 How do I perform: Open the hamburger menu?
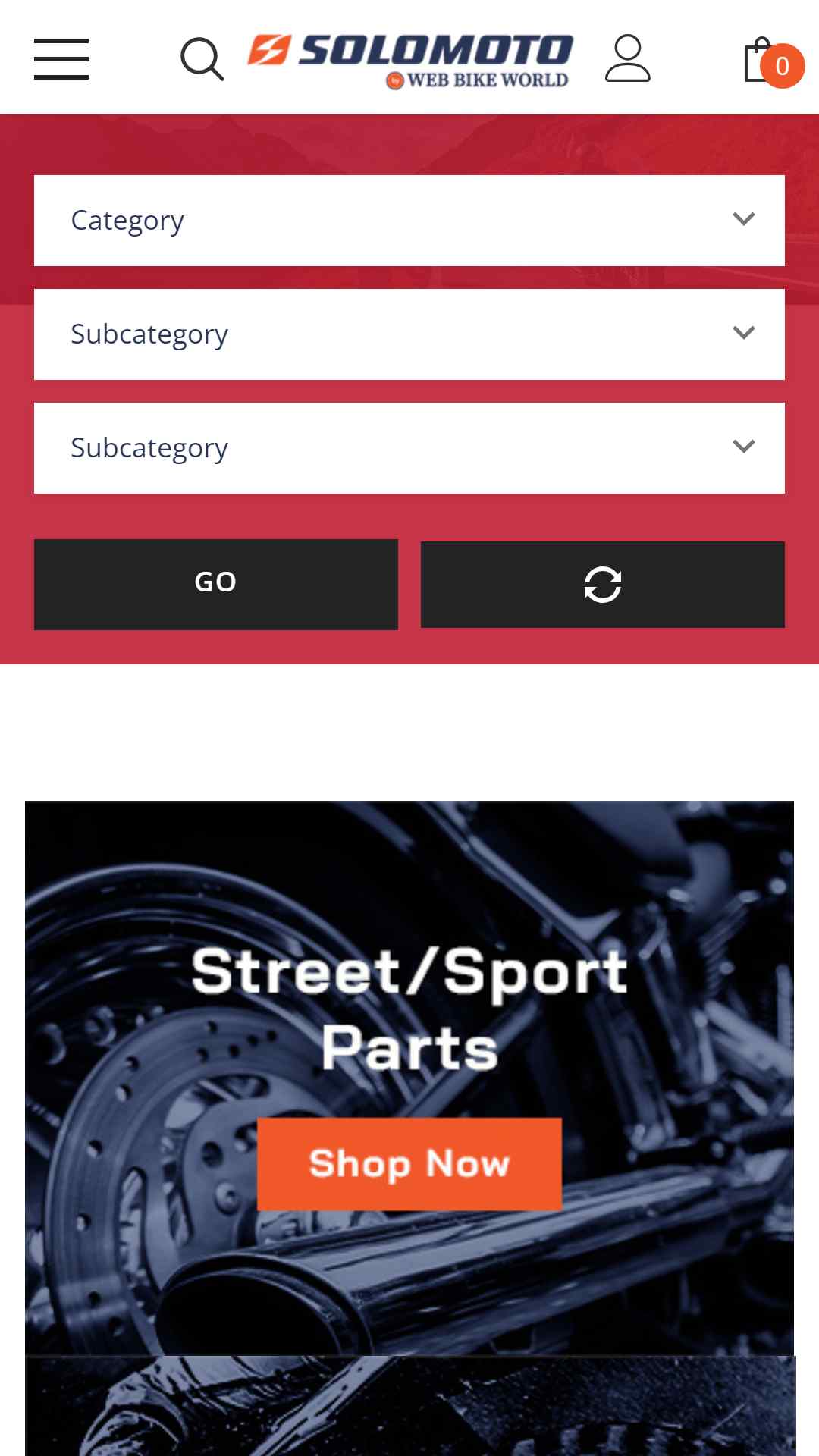(61, 59)
